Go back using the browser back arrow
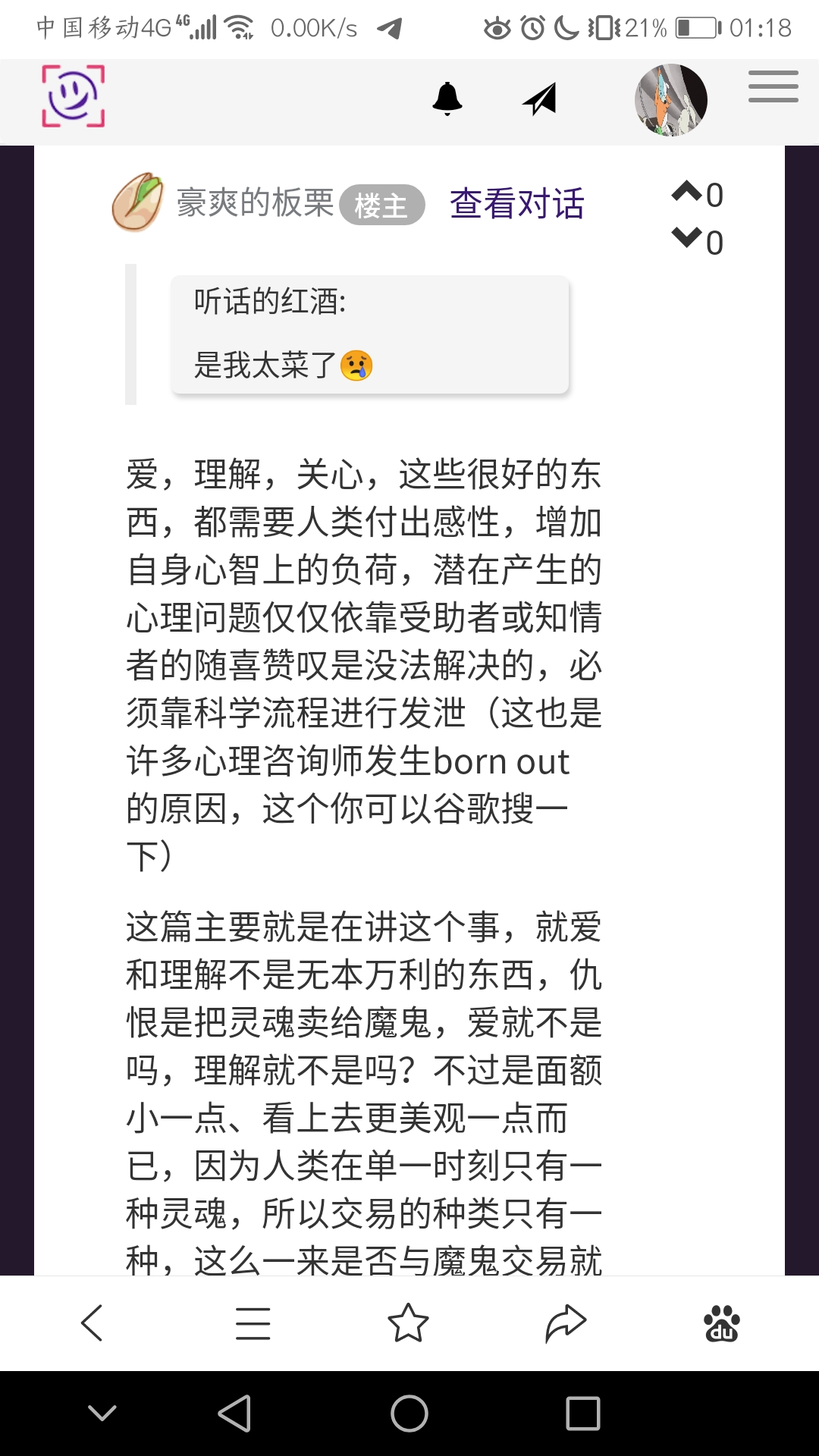 [x=92, y=1323]
